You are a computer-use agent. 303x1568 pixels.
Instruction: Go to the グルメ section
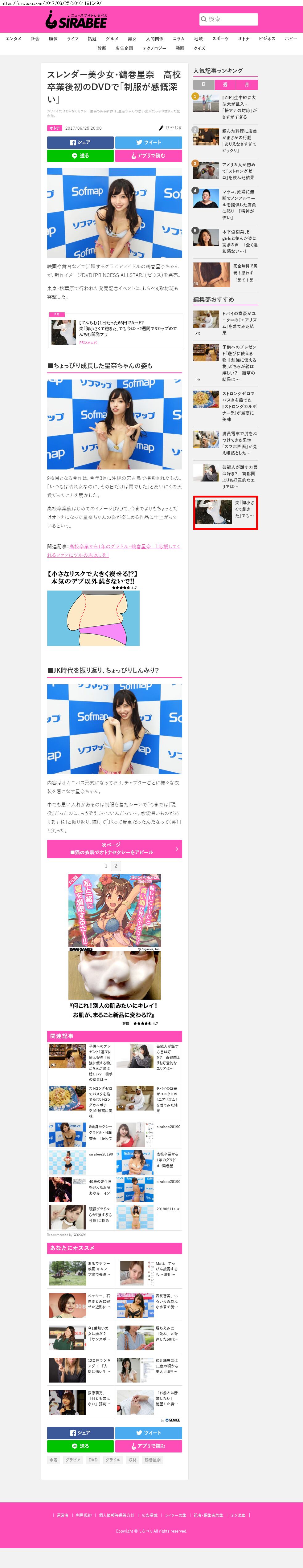click(112, 38)
